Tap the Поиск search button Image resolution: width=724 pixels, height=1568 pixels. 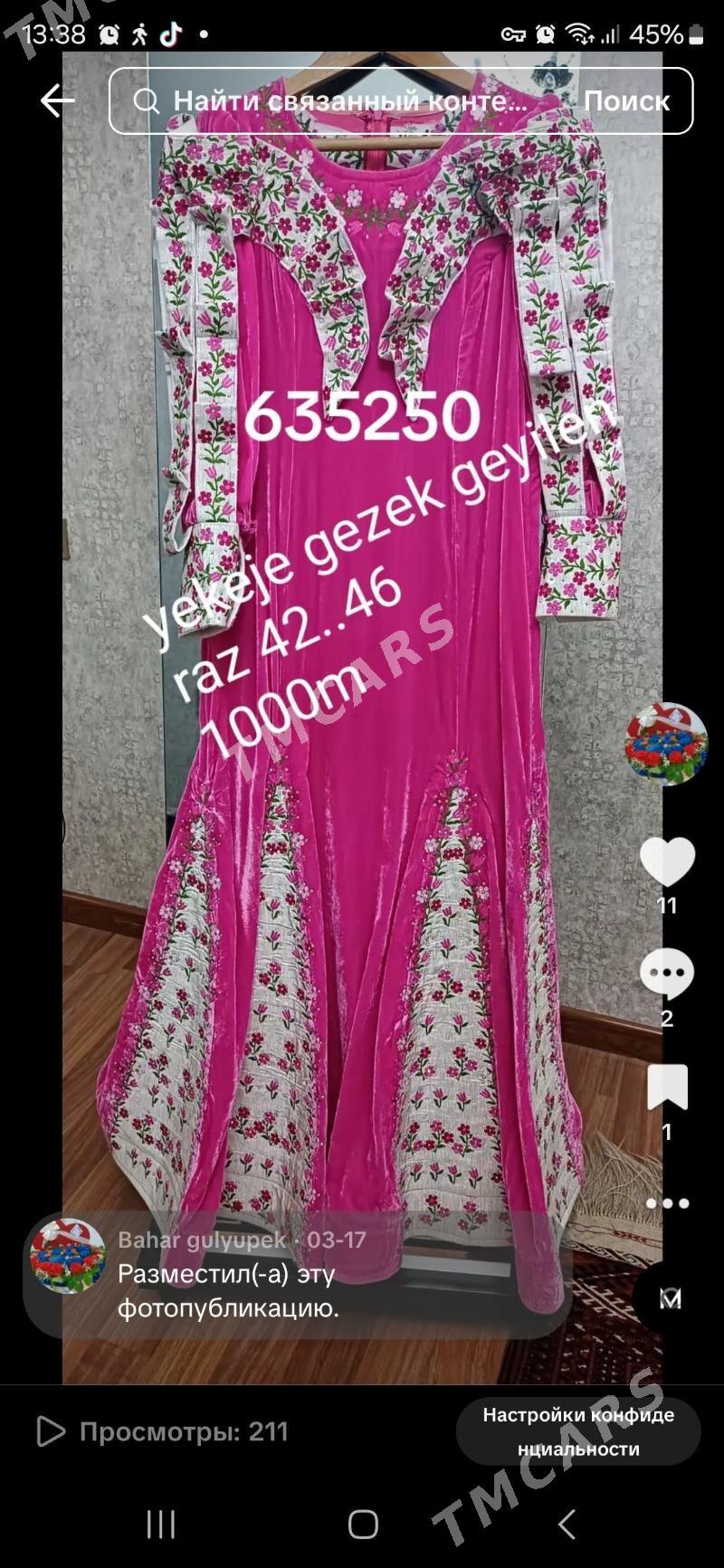pyautogui.click(x=626, y=100)
